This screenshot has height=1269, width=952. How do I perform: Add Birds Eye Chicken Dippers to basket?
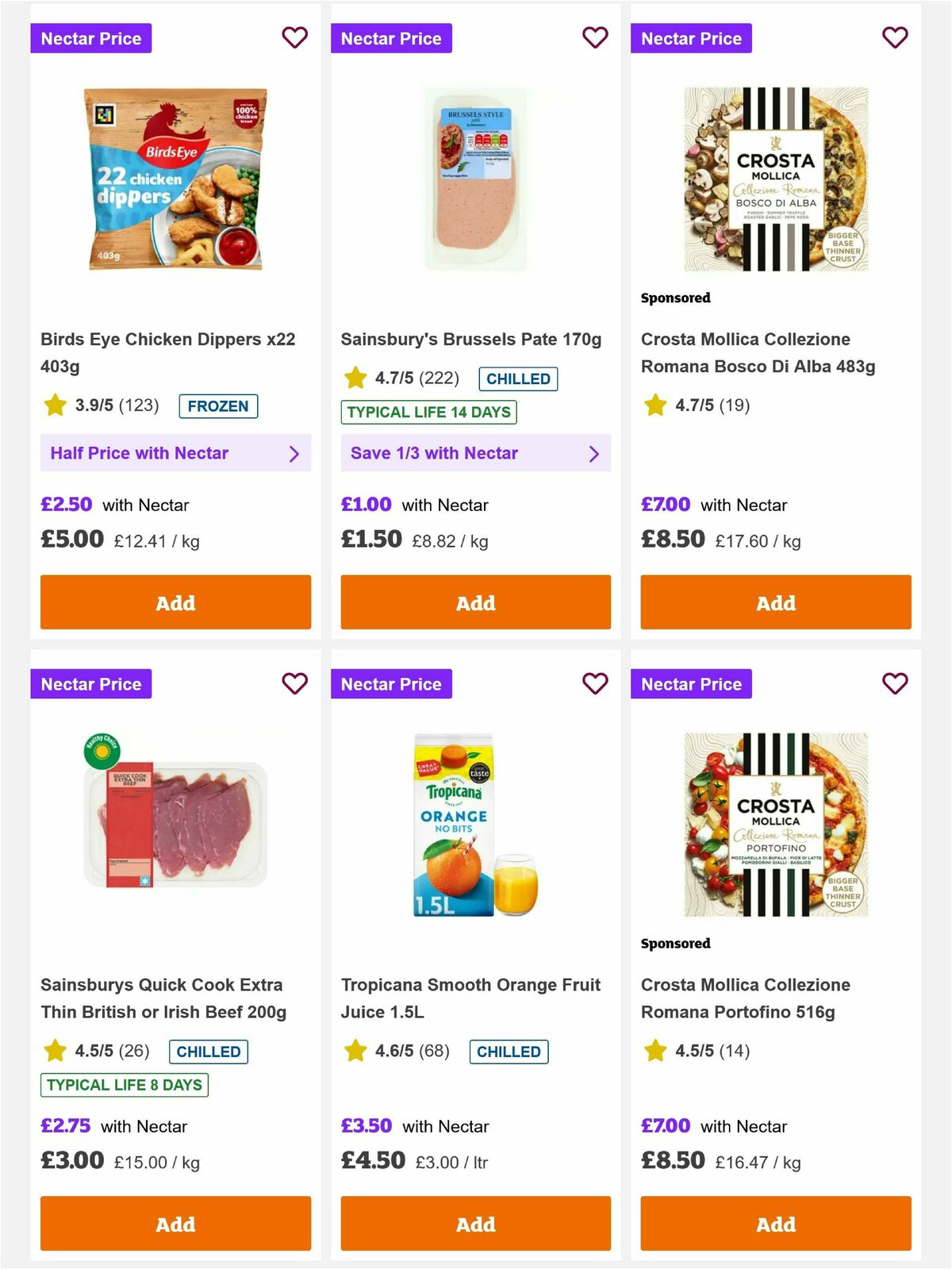[x=175, y=602]
